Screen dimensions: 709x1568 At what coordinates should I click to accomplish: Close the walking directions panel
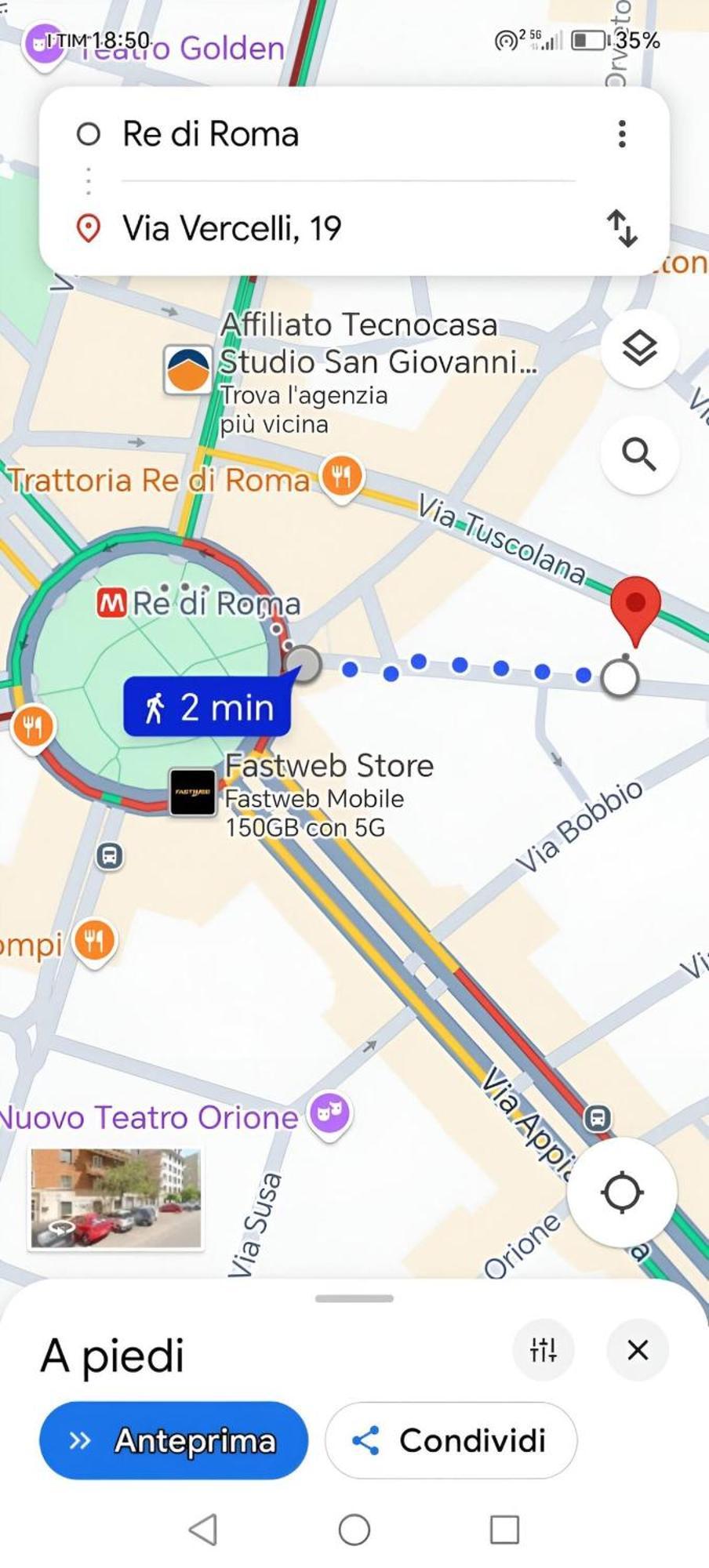638,1349
